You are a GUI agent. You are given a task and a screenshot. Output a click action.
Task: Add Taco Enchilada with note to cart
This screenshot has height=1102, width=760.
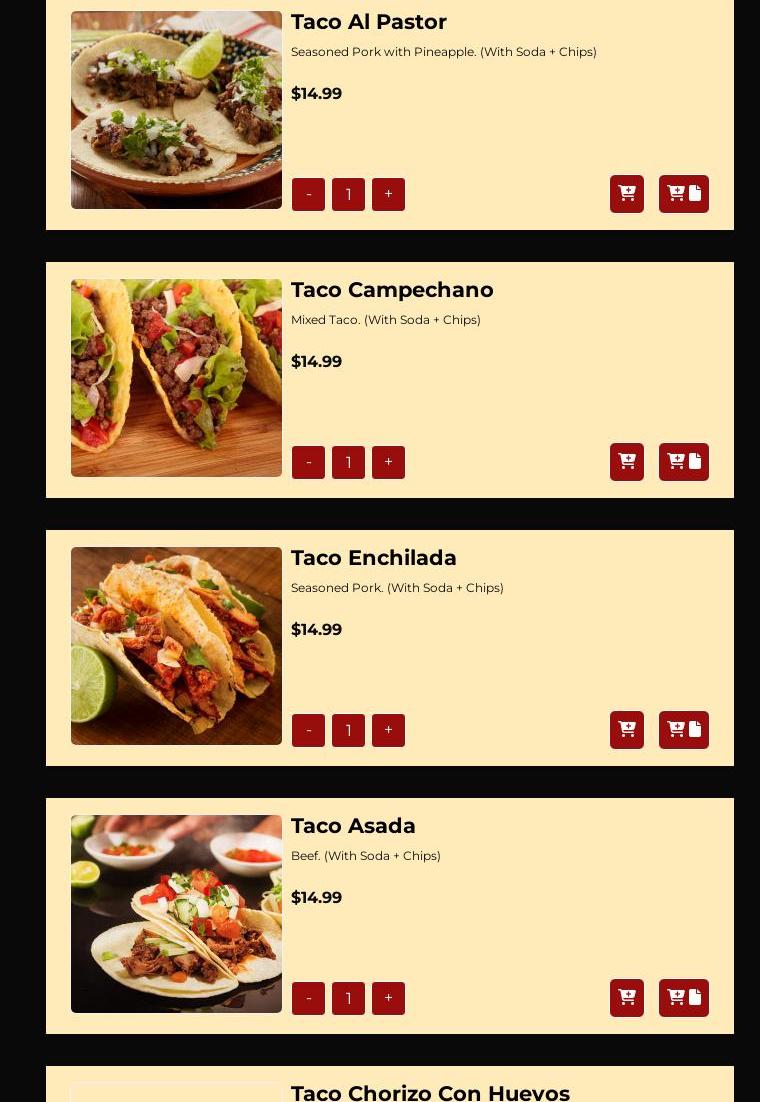(x=684, y=730)
